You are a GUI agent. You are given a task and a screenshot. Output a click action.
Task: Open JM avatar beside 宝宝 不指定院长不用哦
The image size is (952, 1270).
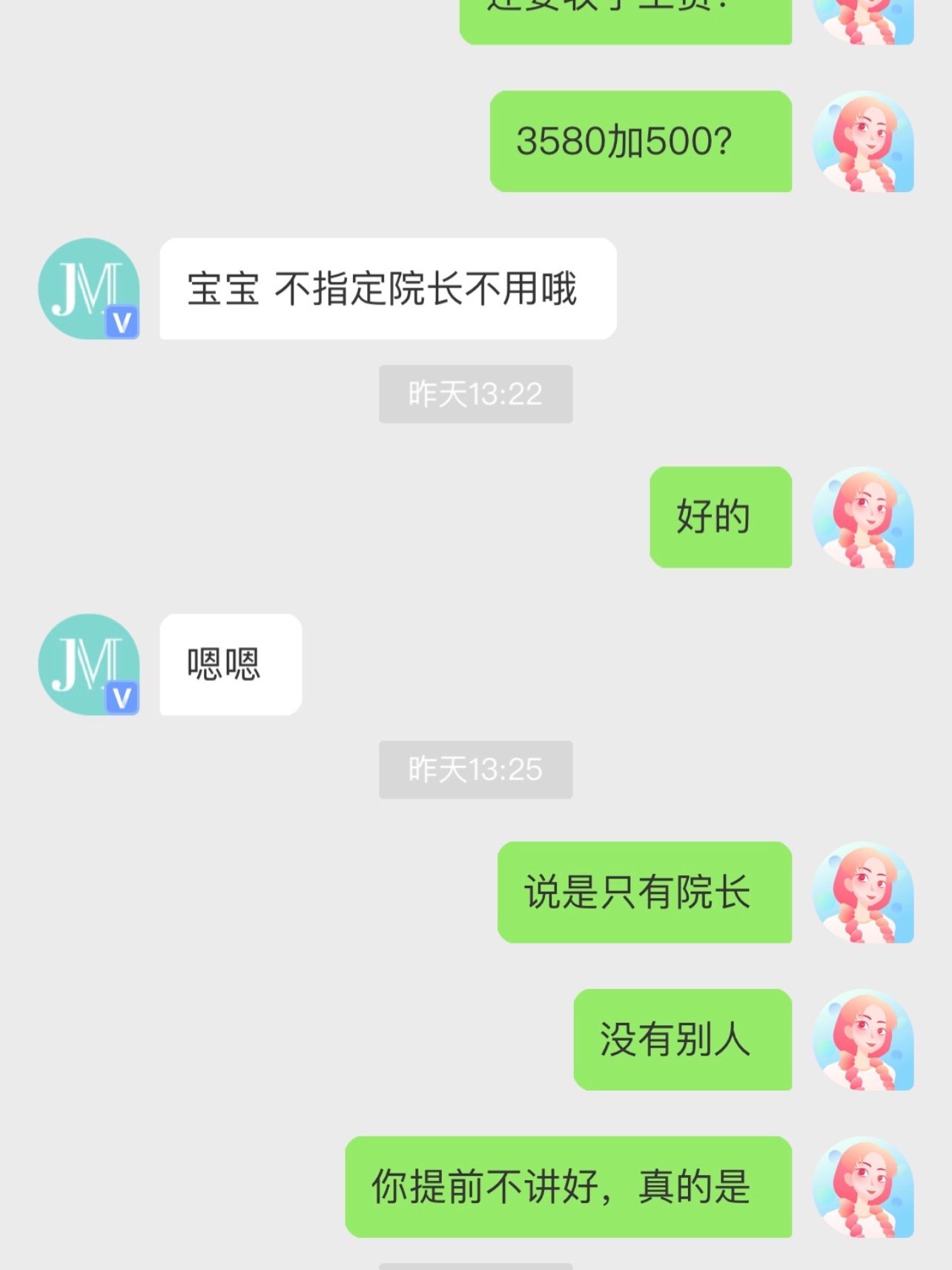[x=88, y=289]
